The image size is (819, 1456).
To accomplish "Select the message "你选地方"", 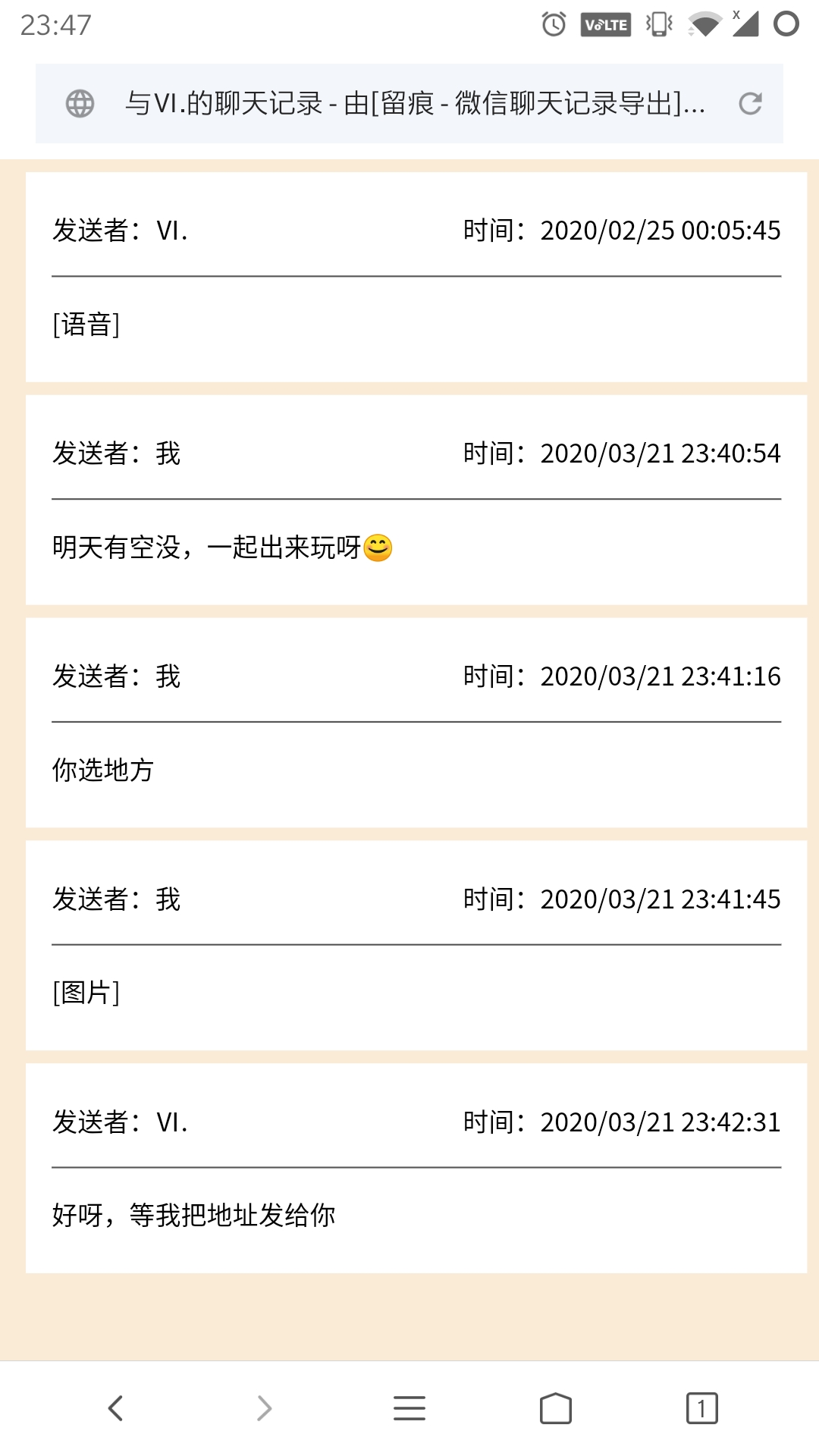I will [x=103, y=769].
